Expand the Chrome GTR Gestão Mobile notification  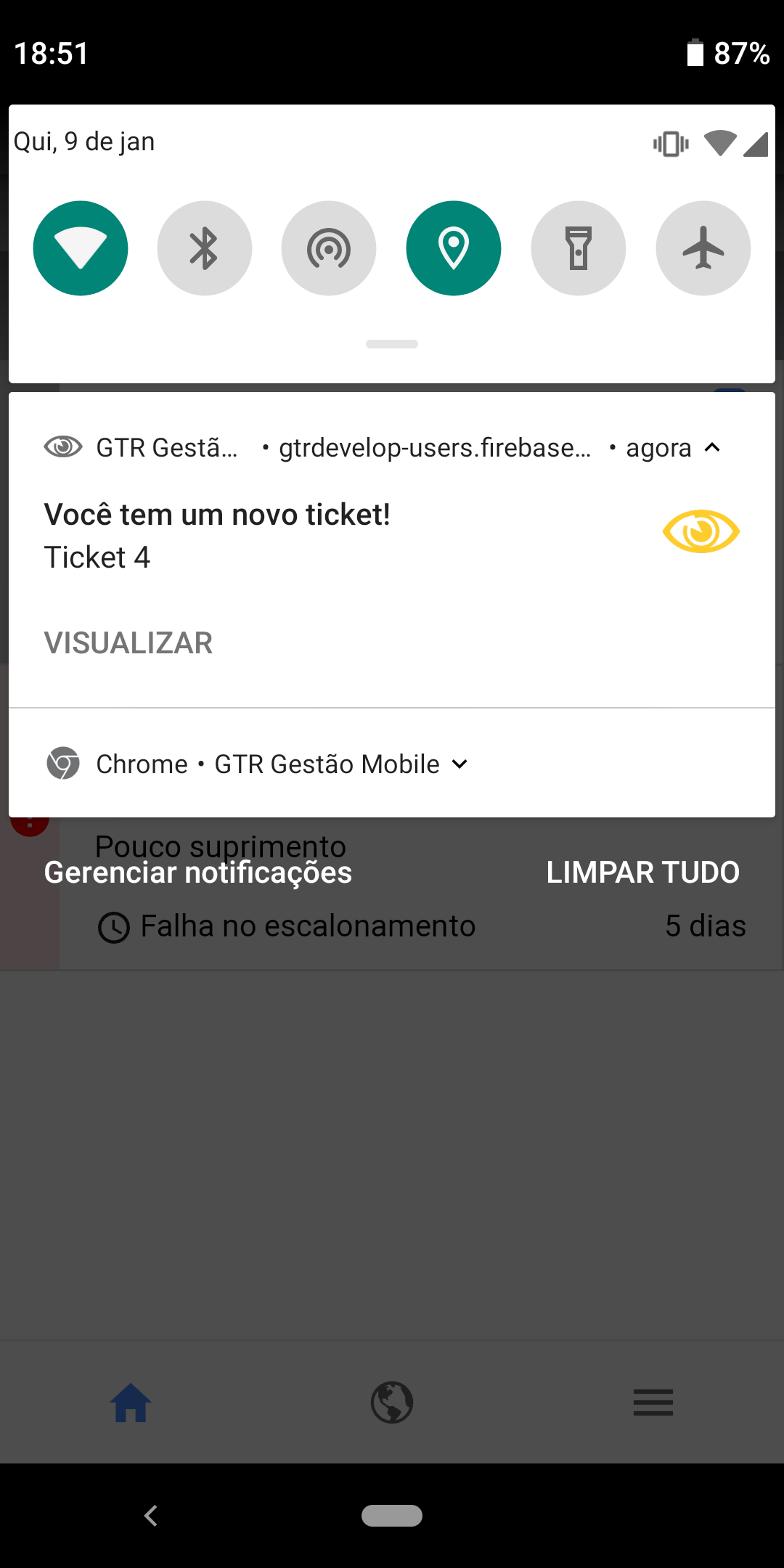[460, 763]
